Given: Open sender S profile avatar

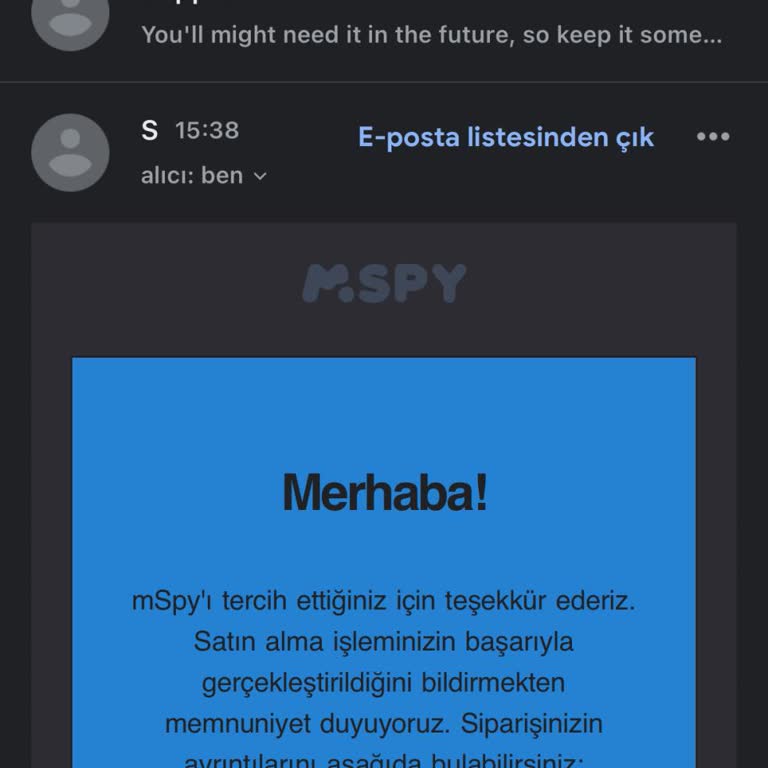Looking at the screenshot, I should coord(70,153).
